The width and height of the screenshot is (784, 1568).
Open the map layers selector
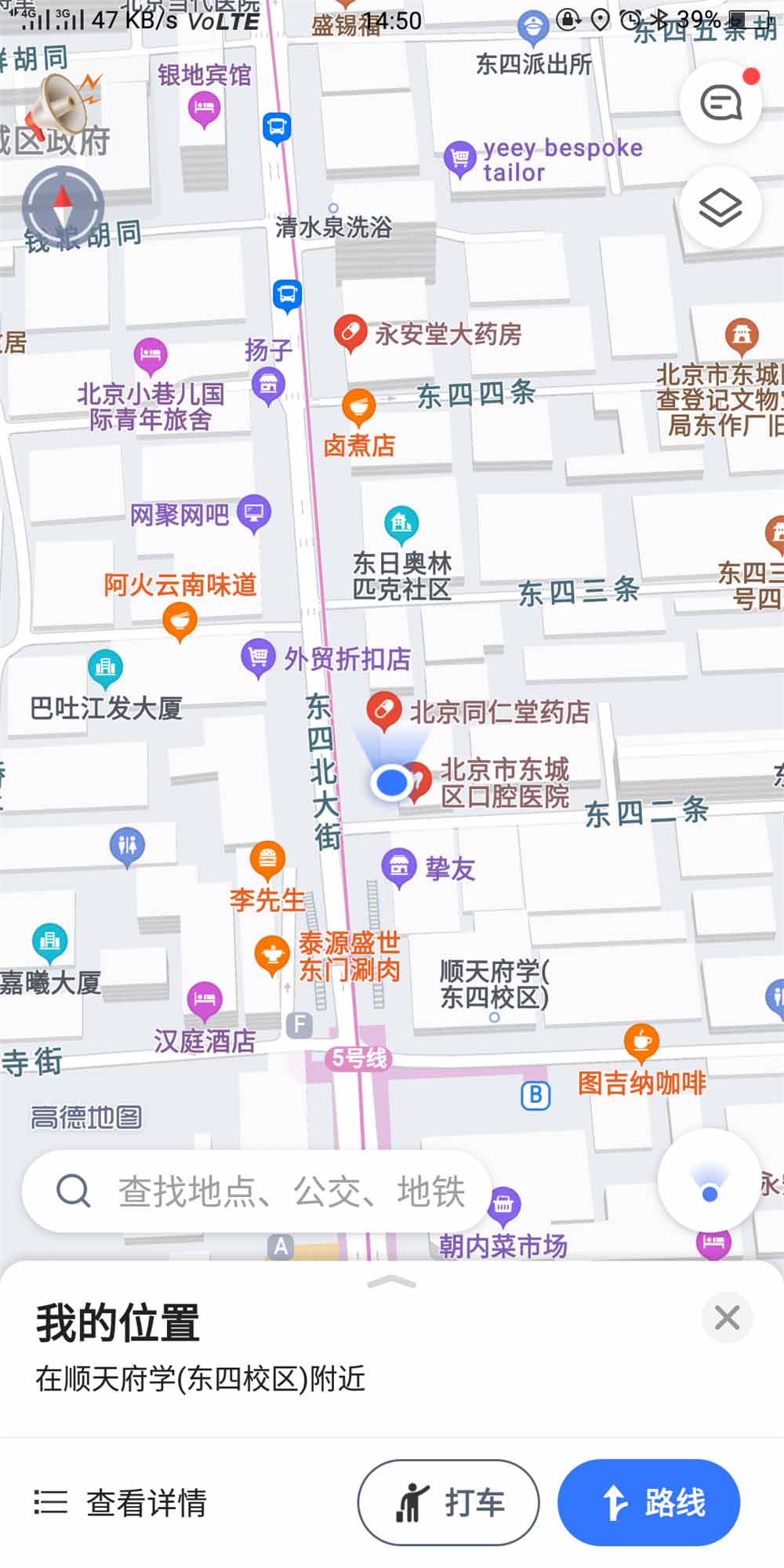pos(720,208)
